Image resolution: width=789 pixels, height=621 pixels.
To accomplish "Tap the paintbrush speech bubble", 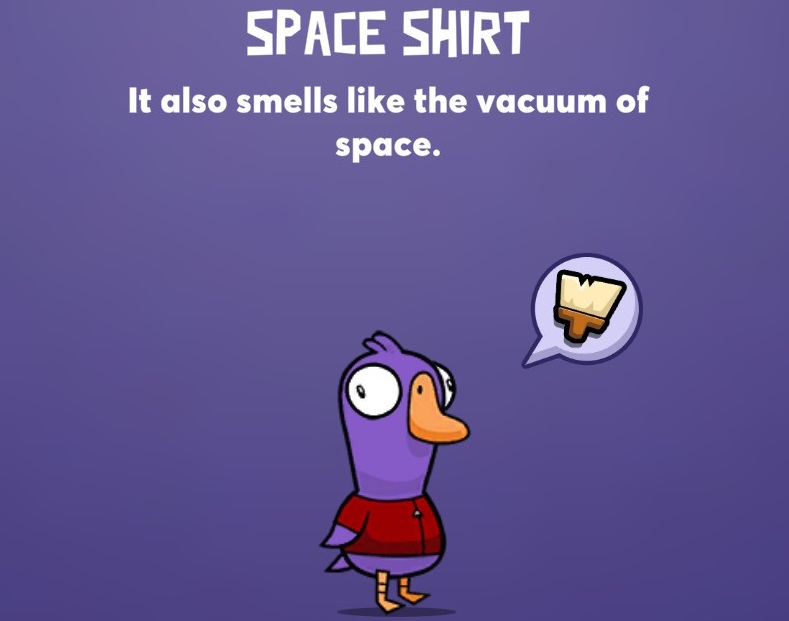I will 586,307.
